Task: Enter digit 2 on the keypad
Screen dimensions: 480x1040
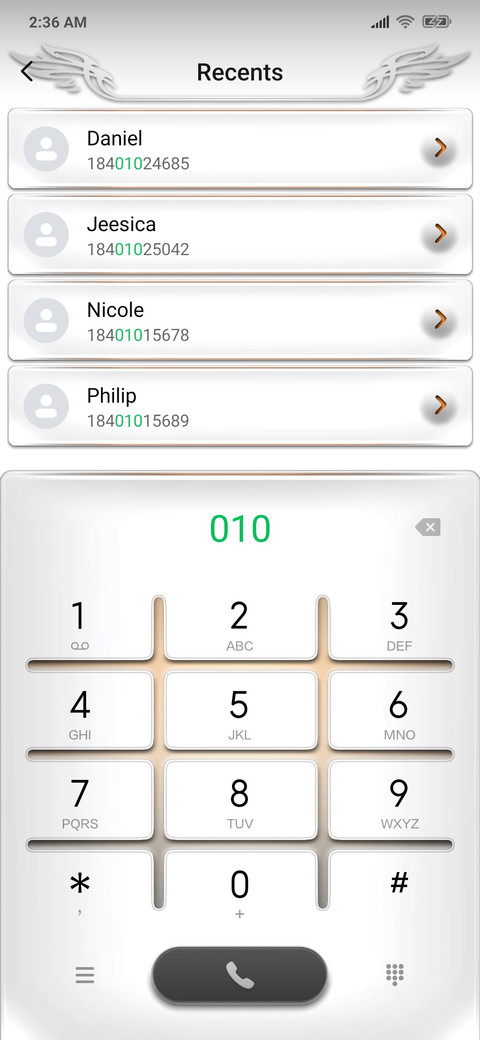Action: click(239, 626)
